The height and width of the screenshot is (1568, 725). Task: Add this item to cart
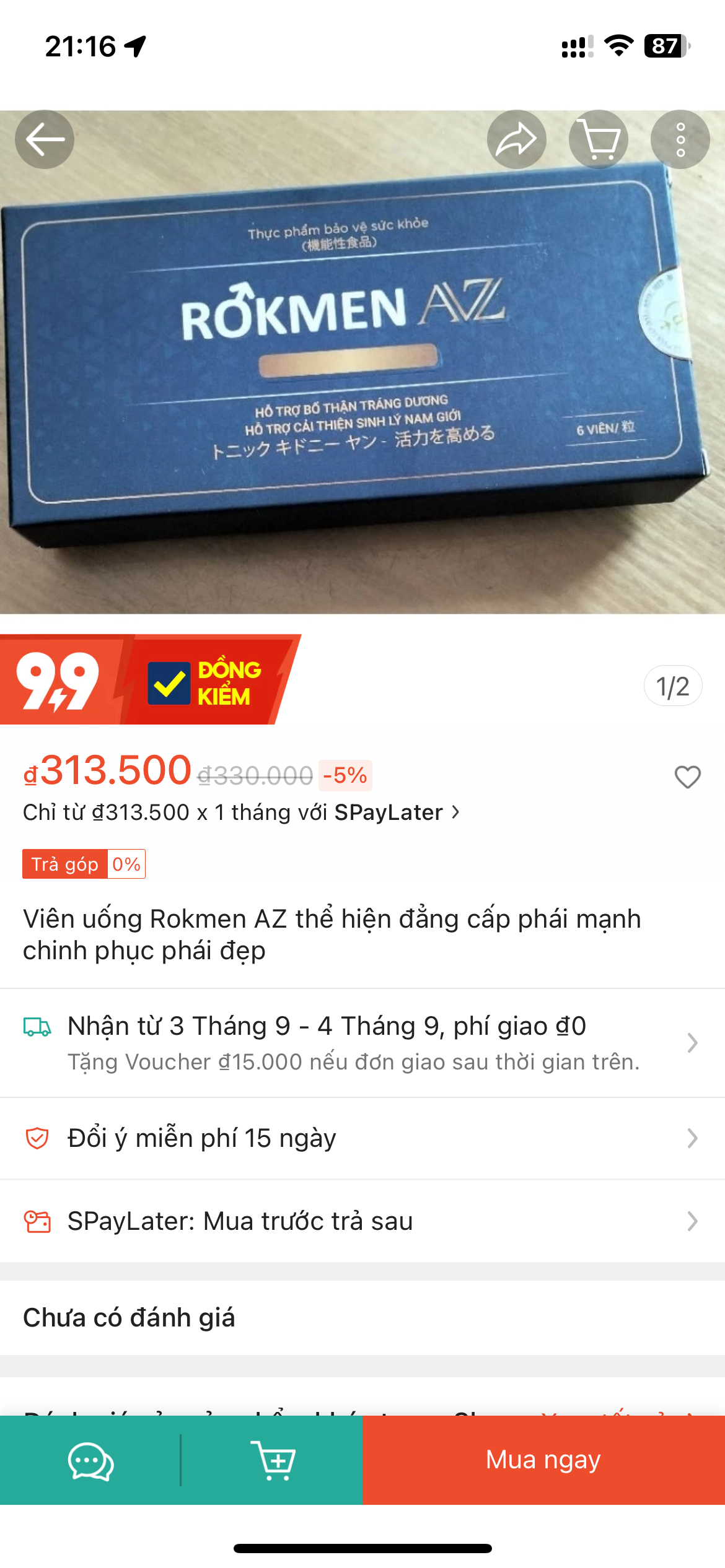click(x=273, y=1460)
